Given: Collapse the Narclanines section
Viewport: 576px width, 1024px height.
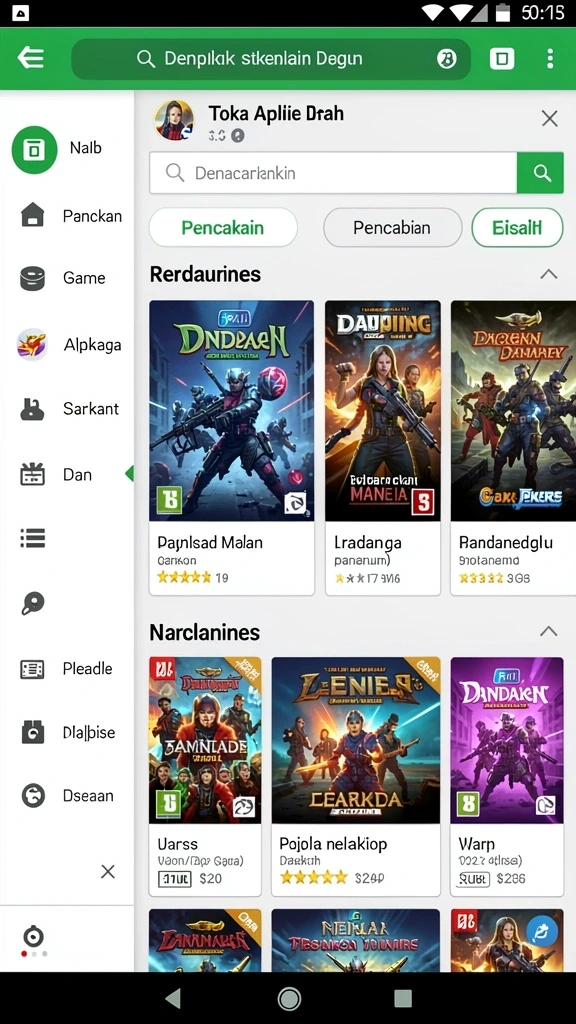Looking at the screenshot, I should (549, 632).
